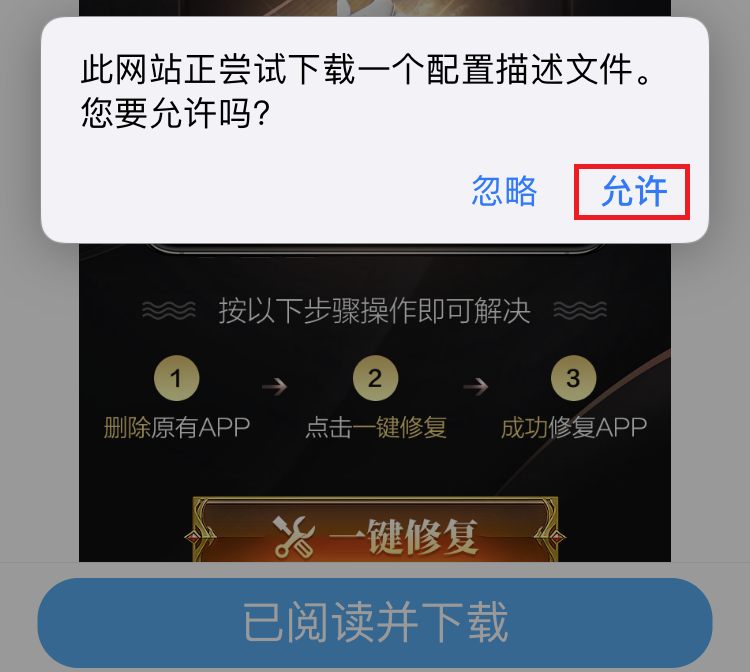Tap 忽略 to ignore the download request

click(504, 191)
